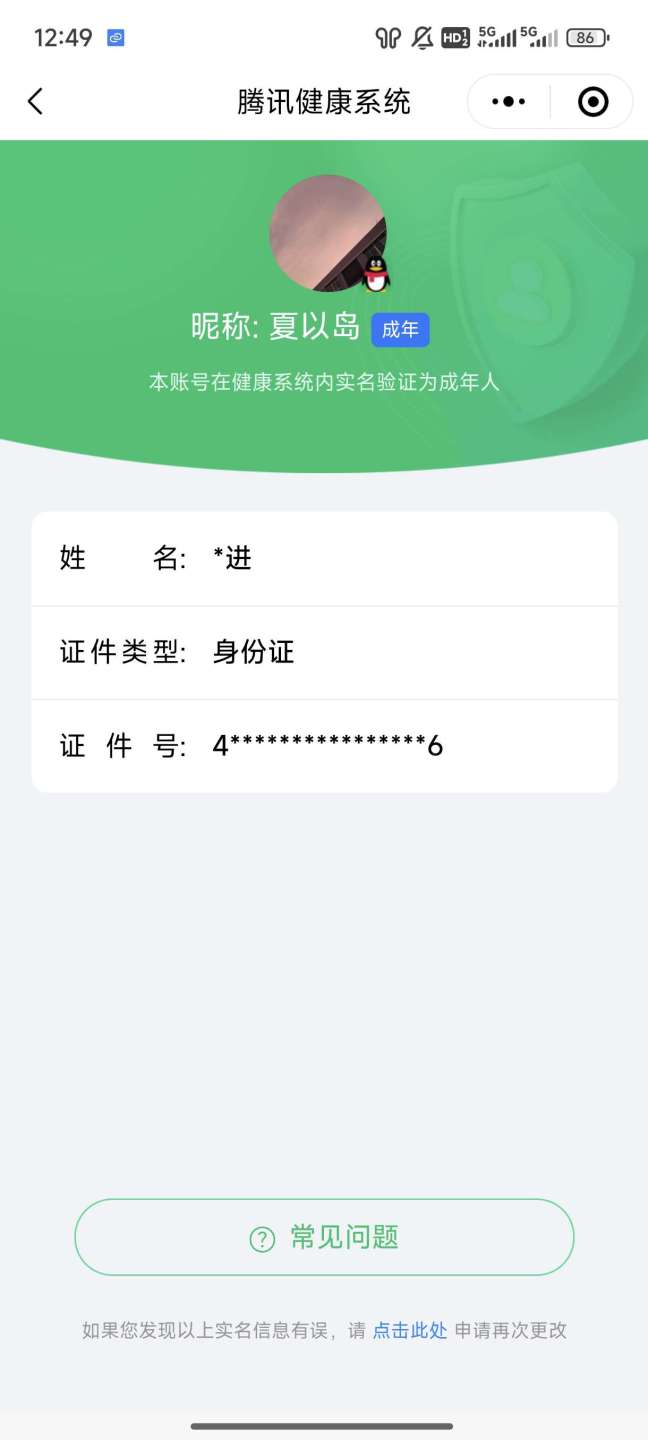Tap the 点击此处 link to request changes
648x1440 pixels.
(410, 1330)
